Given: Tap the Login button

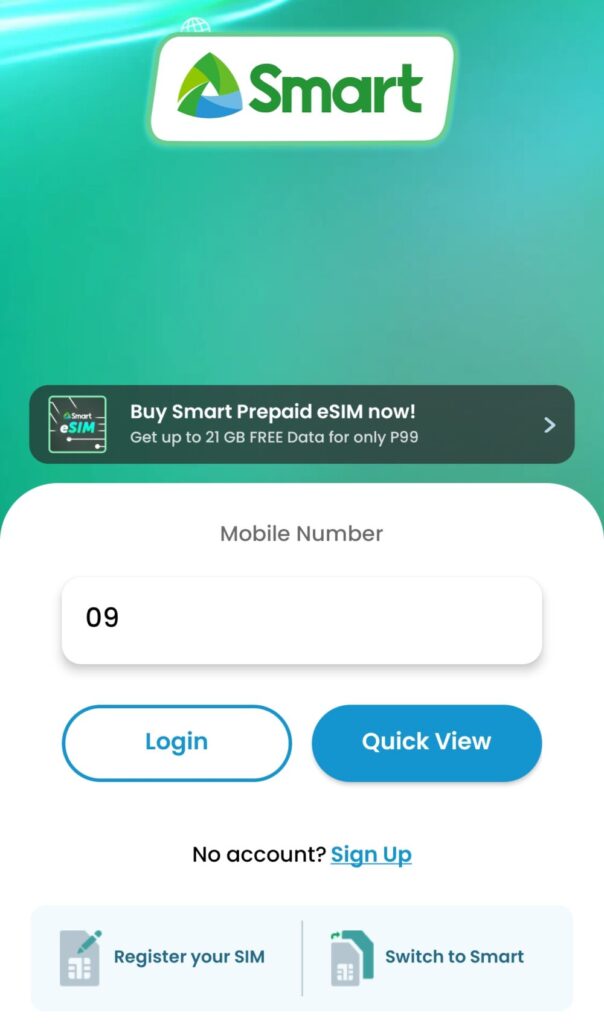Looking at the screenshot, I should coord(177,743).
